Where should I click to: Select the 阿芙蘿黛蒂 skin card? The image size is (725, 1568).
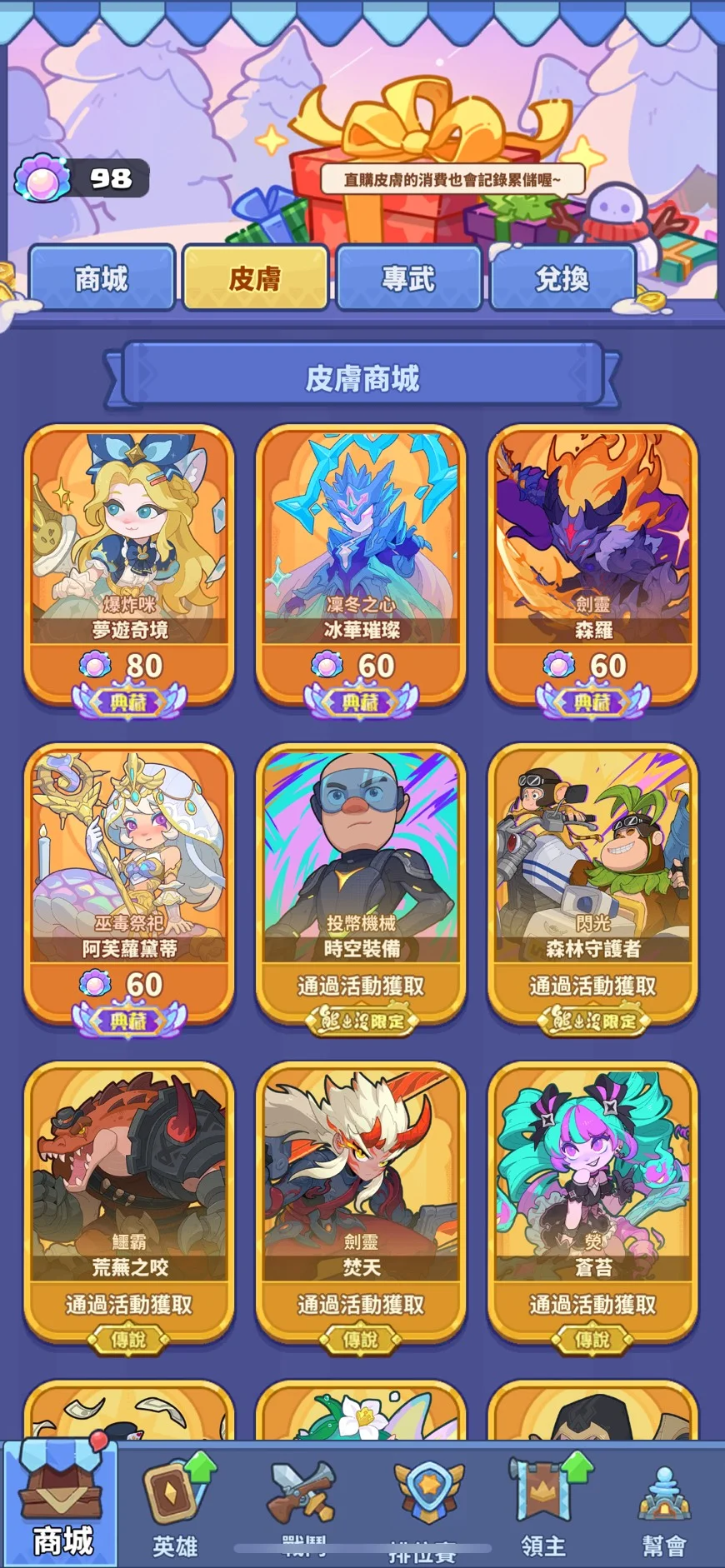[x=129, y=883]
